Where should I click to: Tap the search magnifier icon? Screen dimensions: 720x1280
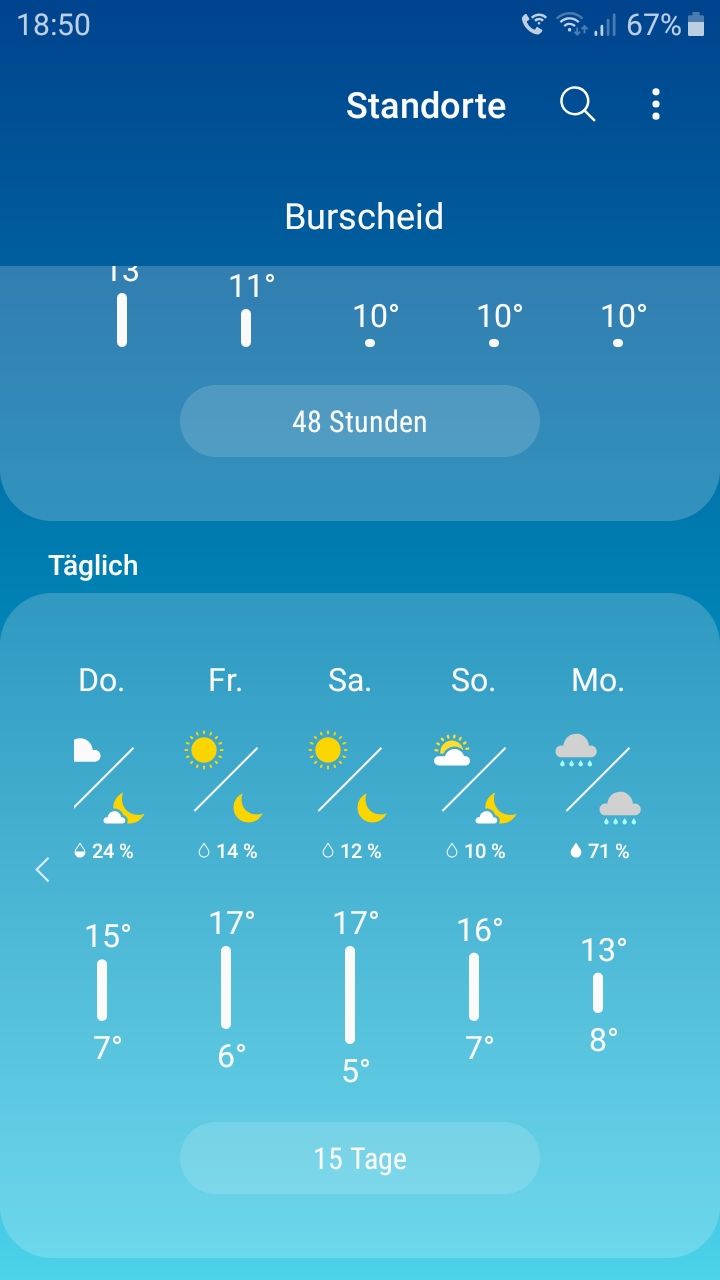(x=577, y=104)
